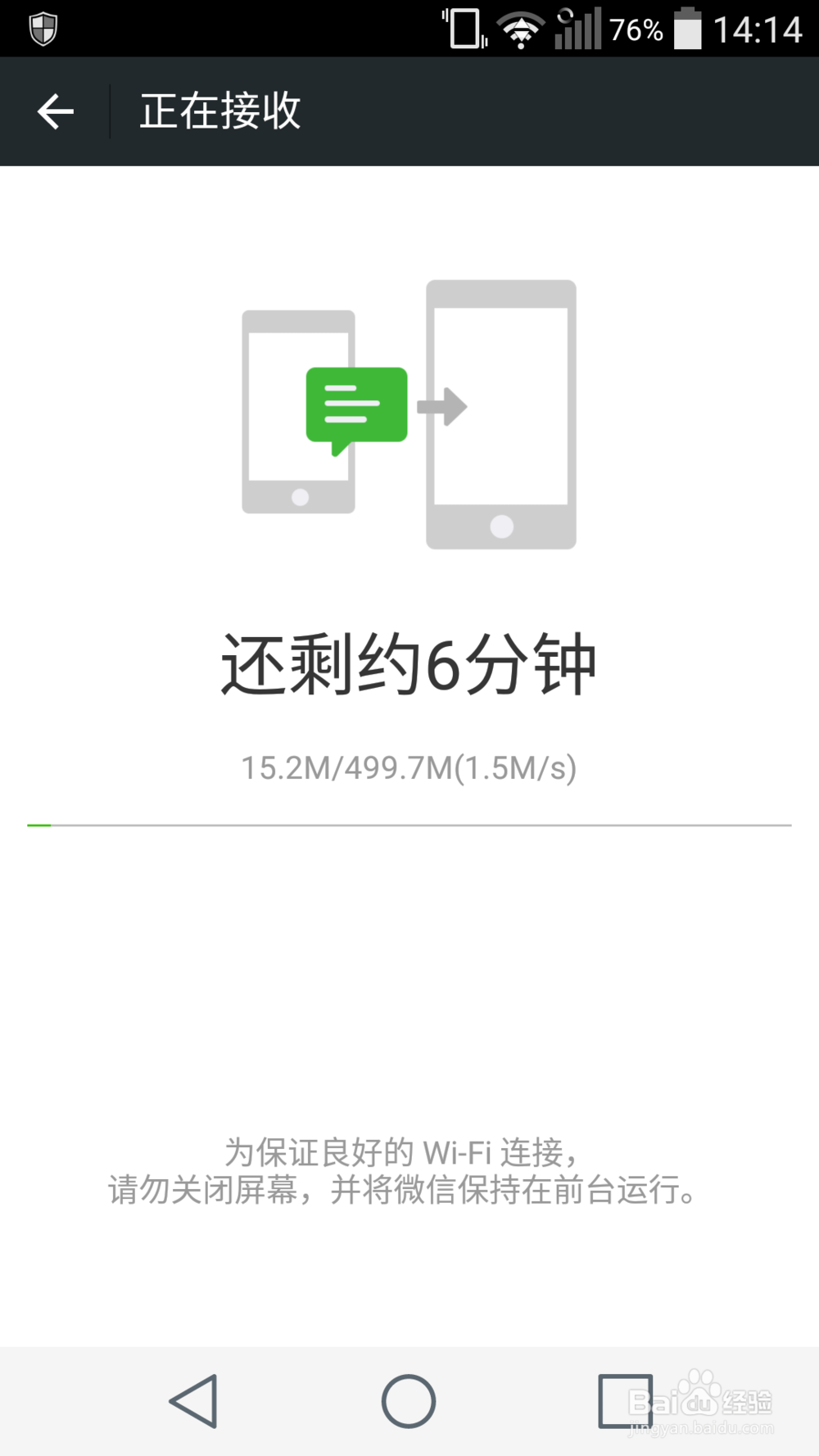Screen dimensions: 819x1456
Task: Tap the Android back navigation triangle
Action: coord(192,1402)
